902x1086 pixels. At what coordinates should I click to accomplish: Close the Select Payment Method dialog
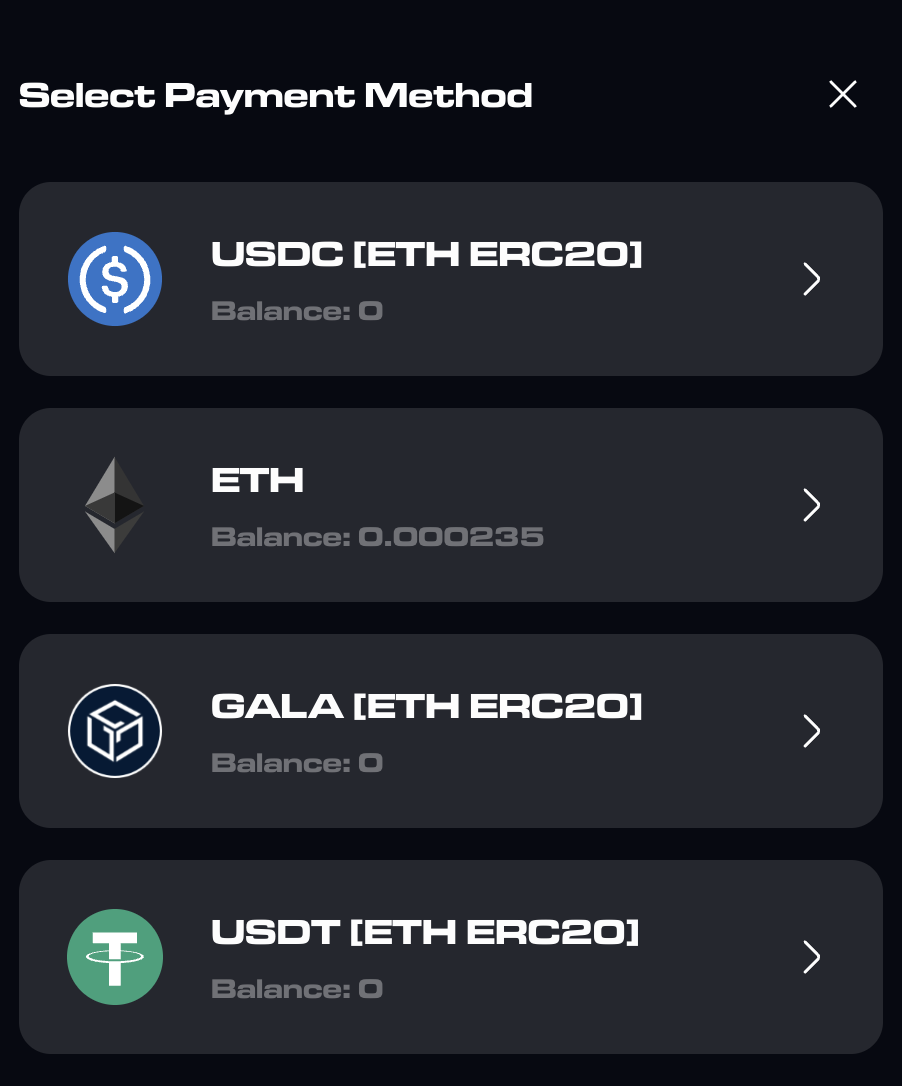[x=843, y=95]
